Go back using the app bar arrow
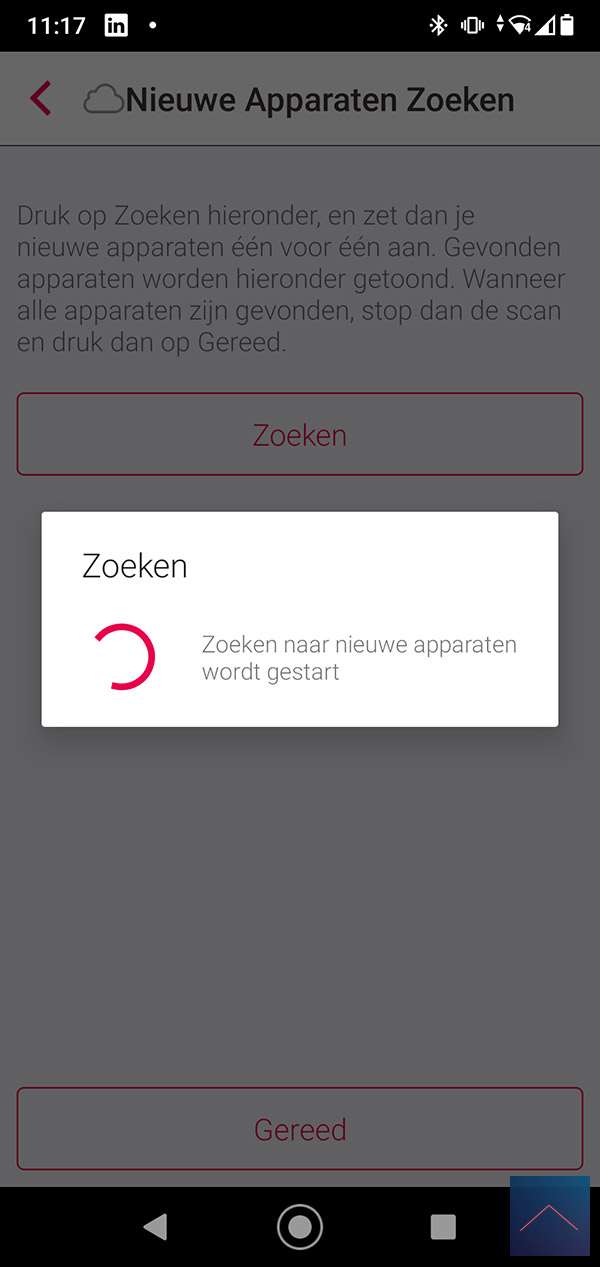The width and height of the screenshot is (600, 1267). point(41,99)
